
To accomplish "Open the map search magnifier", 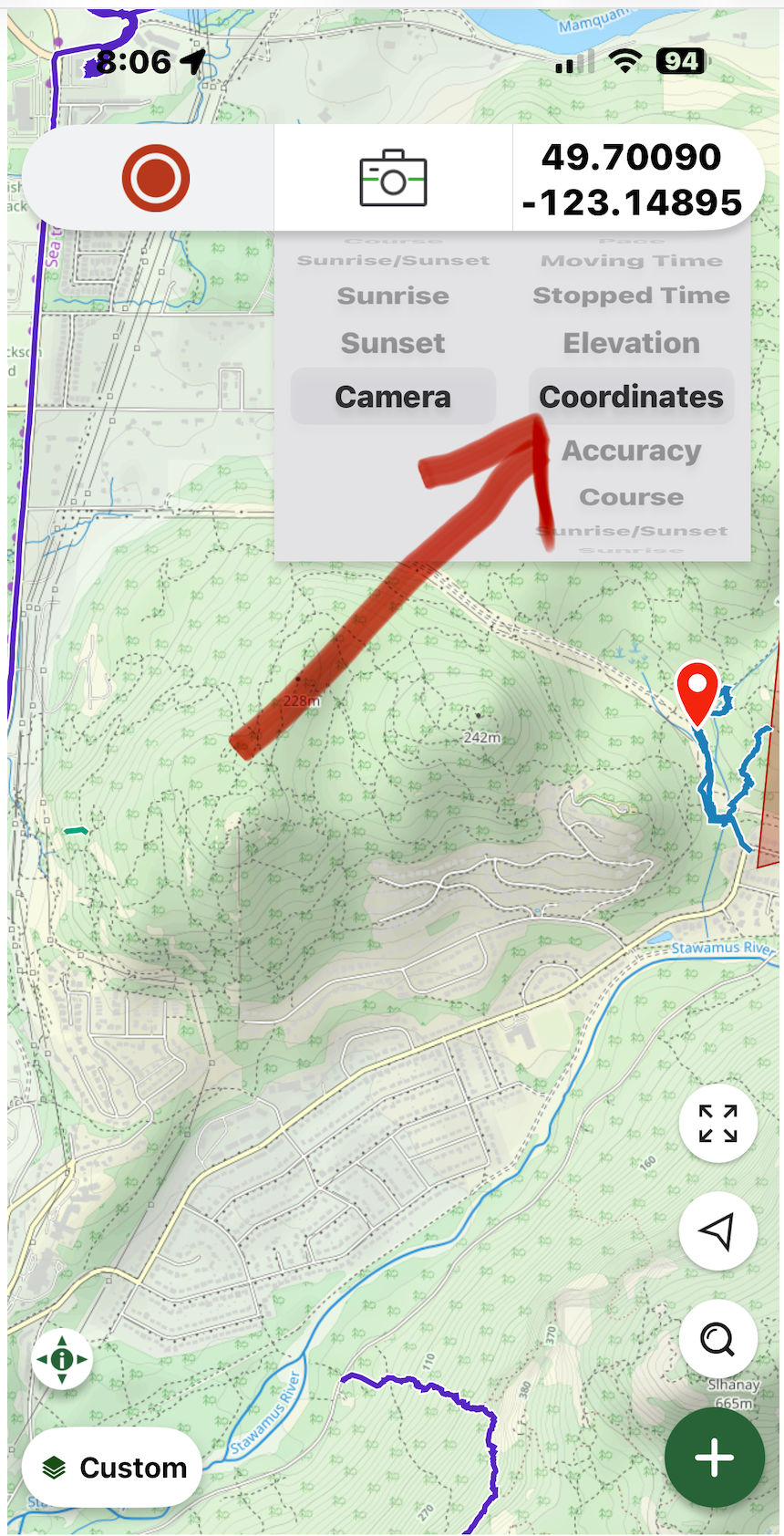I will tap(717, 1339).
